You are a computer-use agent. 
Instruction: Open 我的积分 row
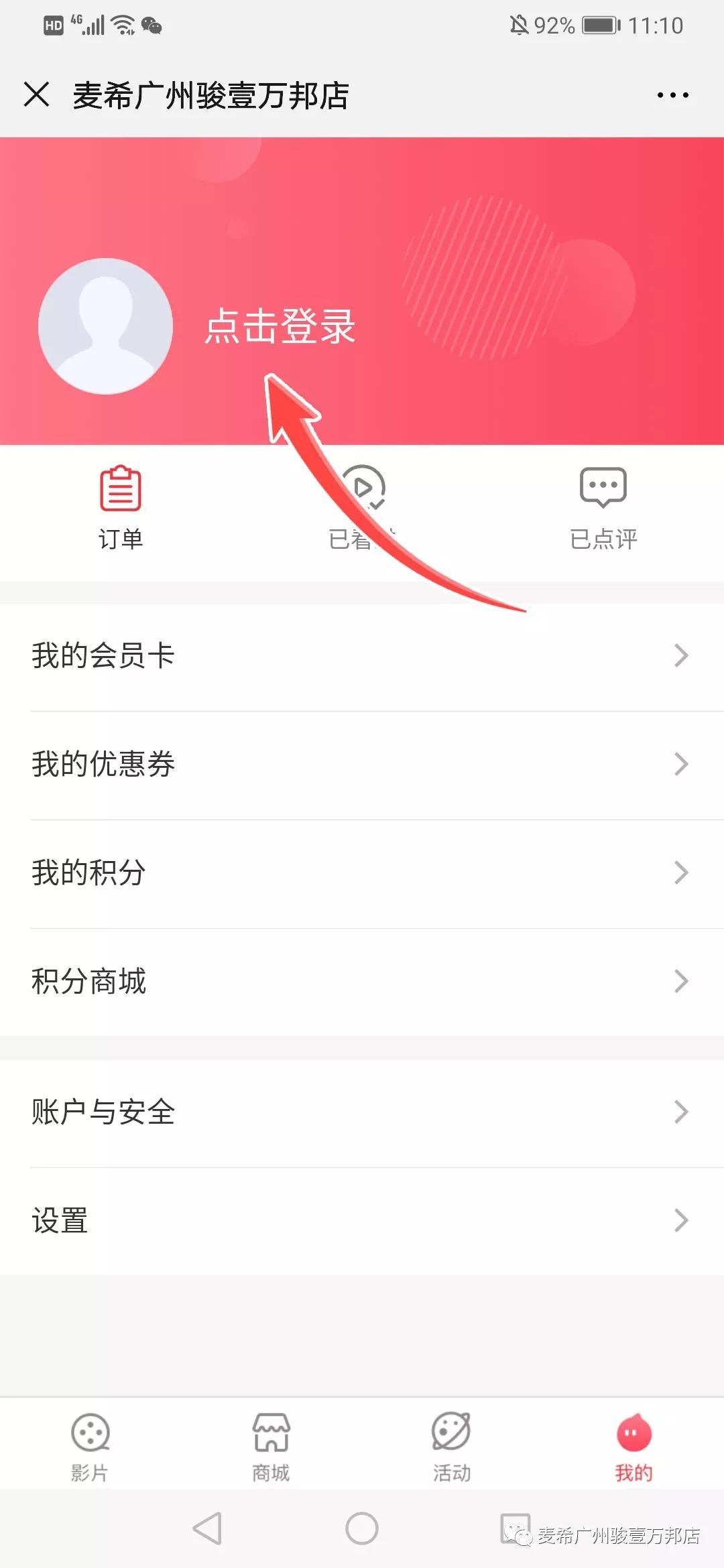[x=362, y=873]
